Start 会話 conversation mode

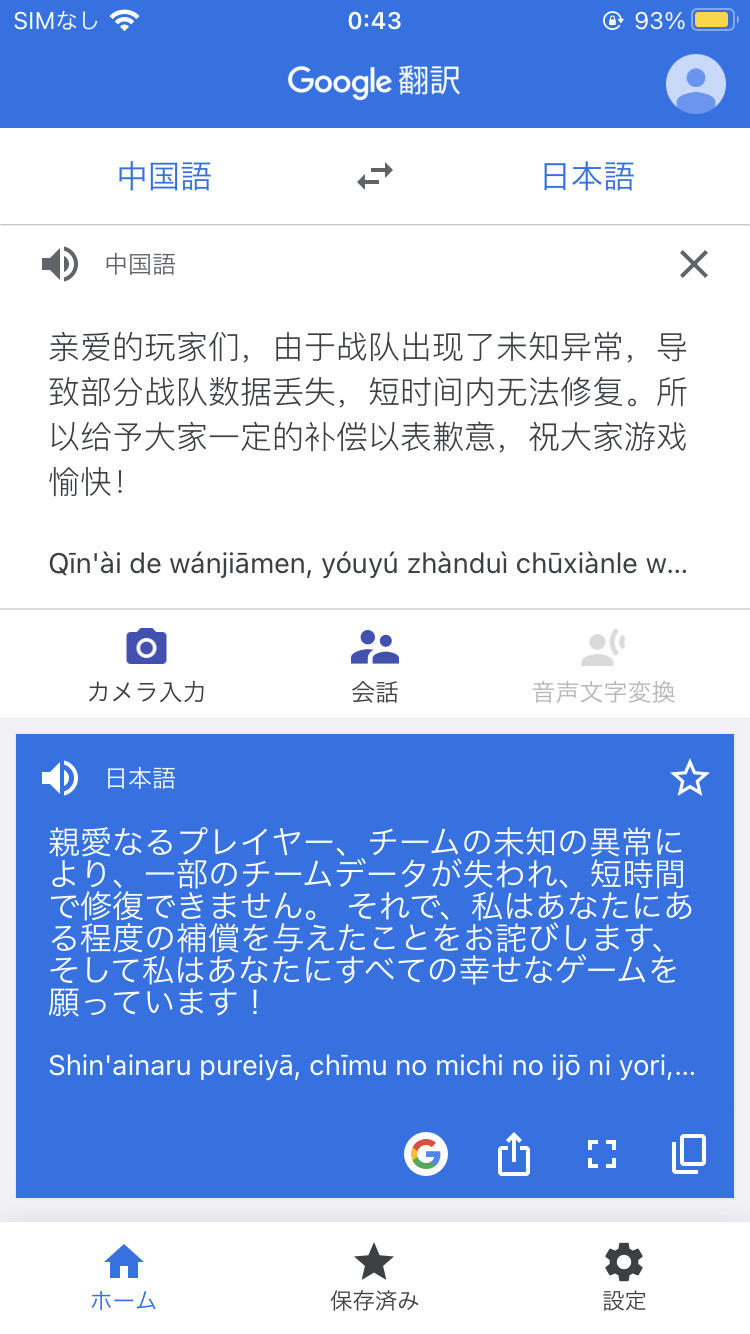pyautogui.click(x=375, y=666)
